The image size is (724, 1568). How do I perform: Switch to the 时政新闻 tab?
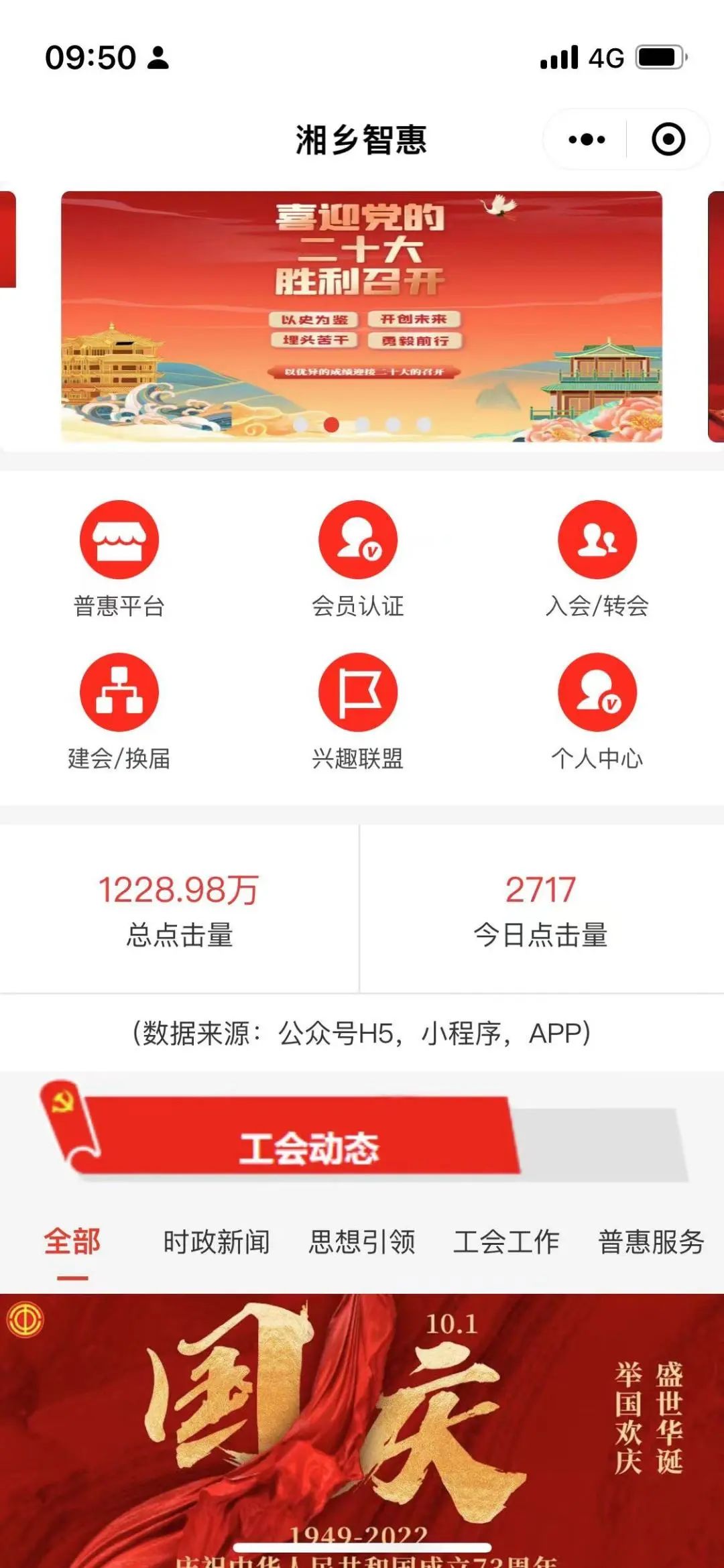coord(217,1242)
